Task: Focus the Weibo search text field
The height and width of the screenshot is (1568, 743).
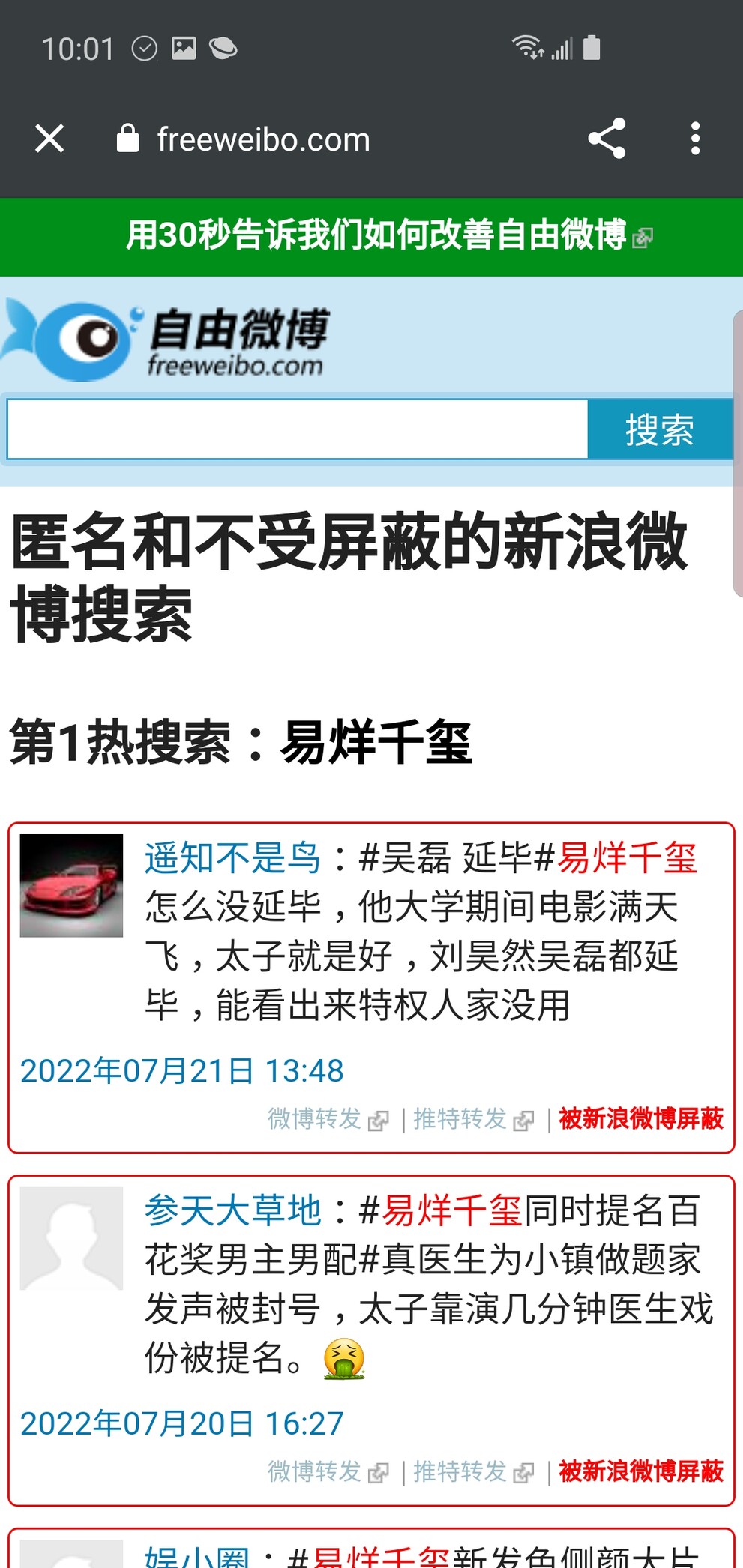Action: [x=298, y=429]
